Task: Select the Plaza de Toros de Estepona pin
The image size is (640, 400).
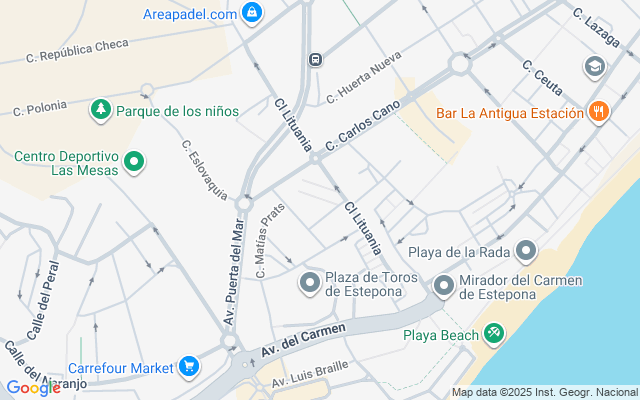Action: tap(310, 284)
